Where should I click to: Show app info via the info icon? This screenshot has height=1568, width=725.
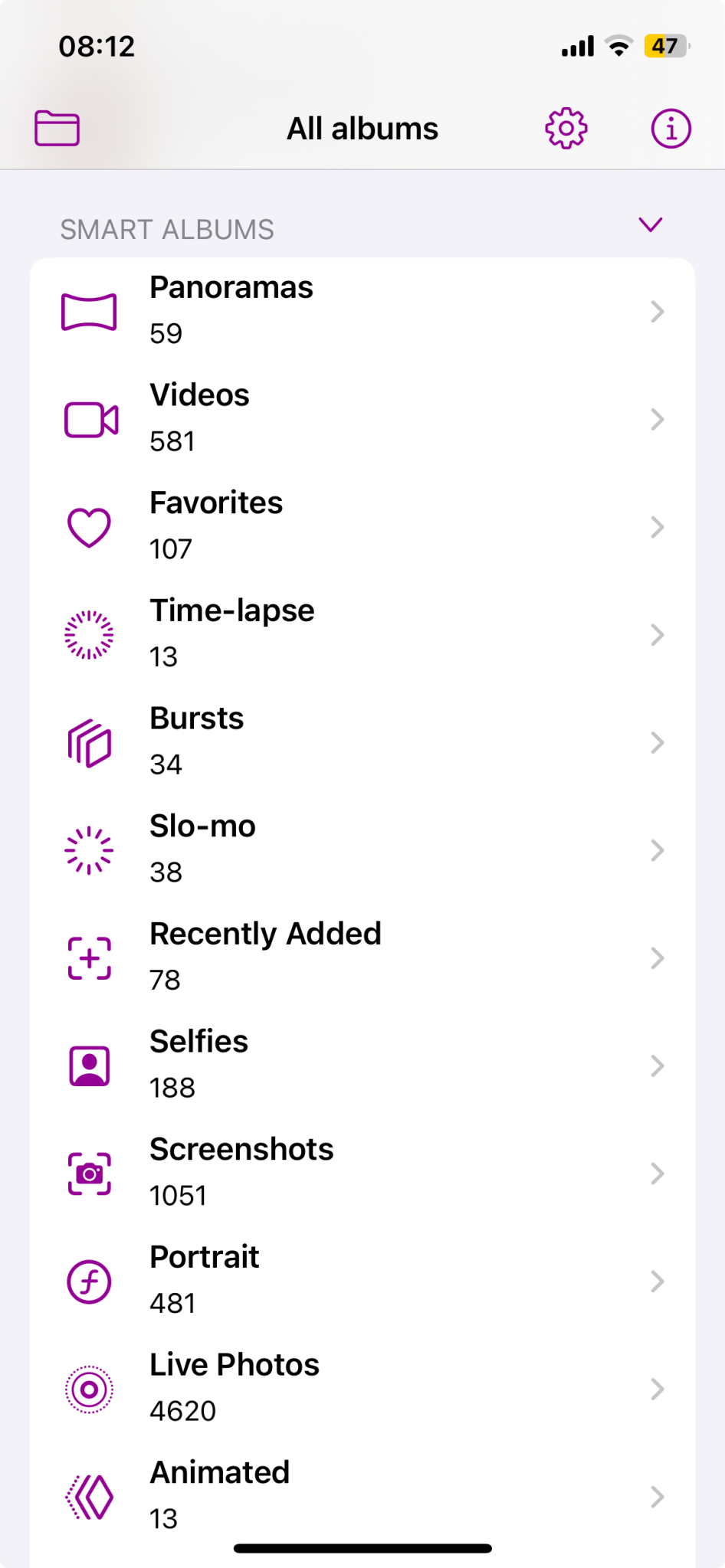(671, 128)
